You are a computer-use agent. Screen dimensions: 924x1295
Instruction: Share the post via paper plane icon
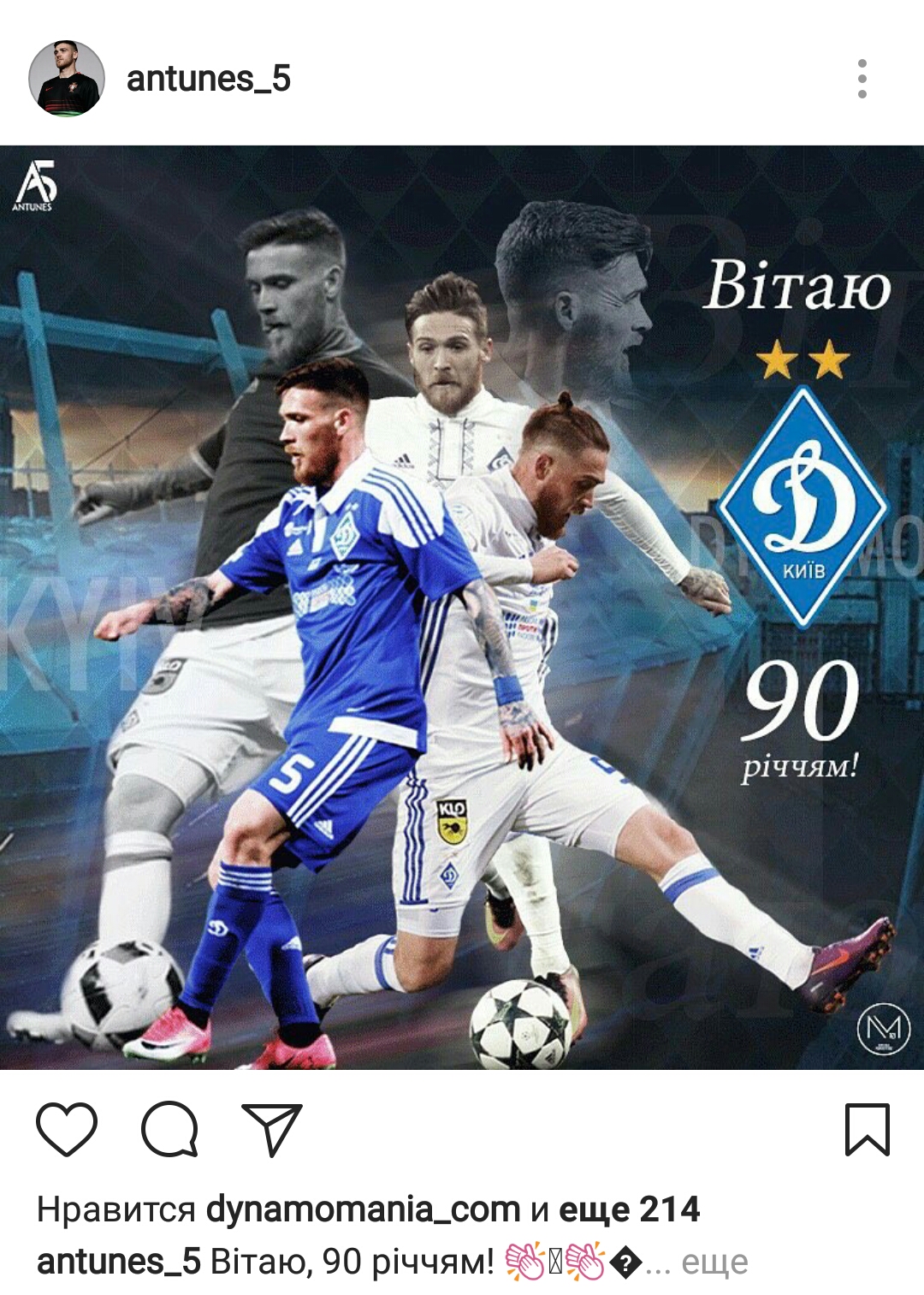click(272, 1129)
